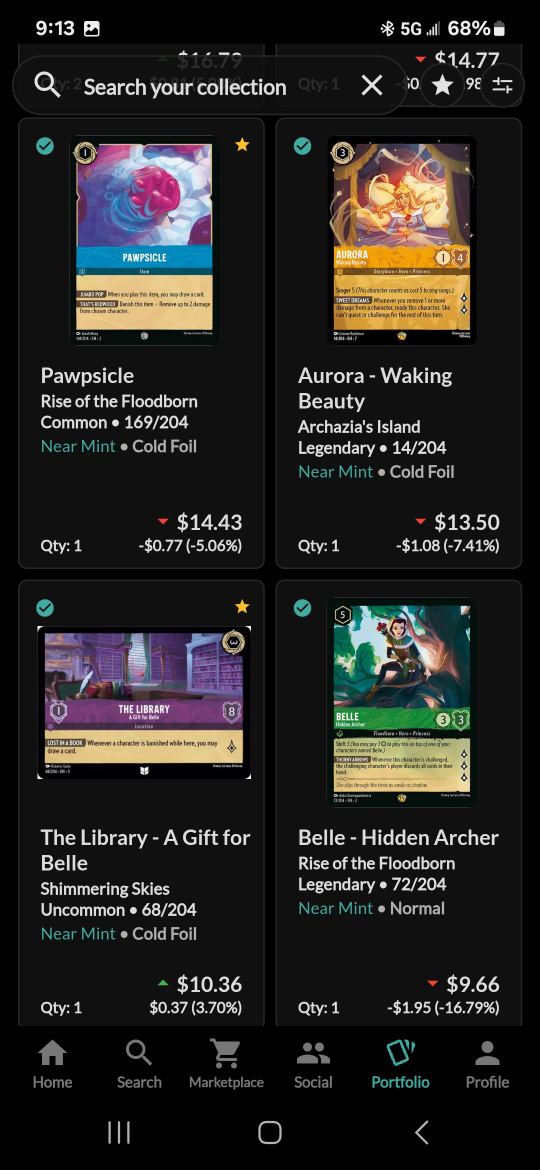This screenshot has width=540, height=1170.
Task: Open the filter and sort settings
Action: pos(503,86)
